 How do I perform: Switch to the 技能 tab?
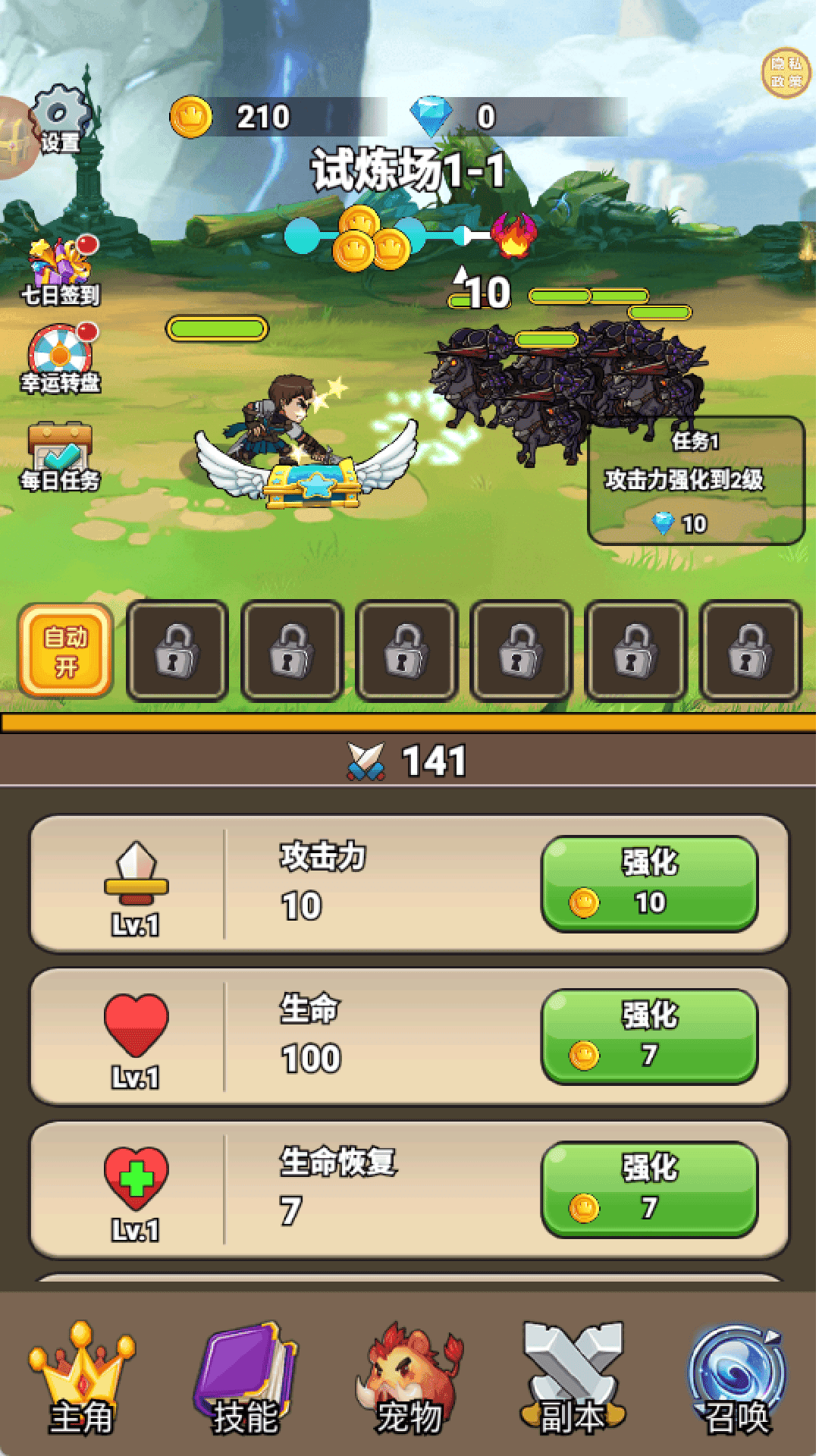246,1380
